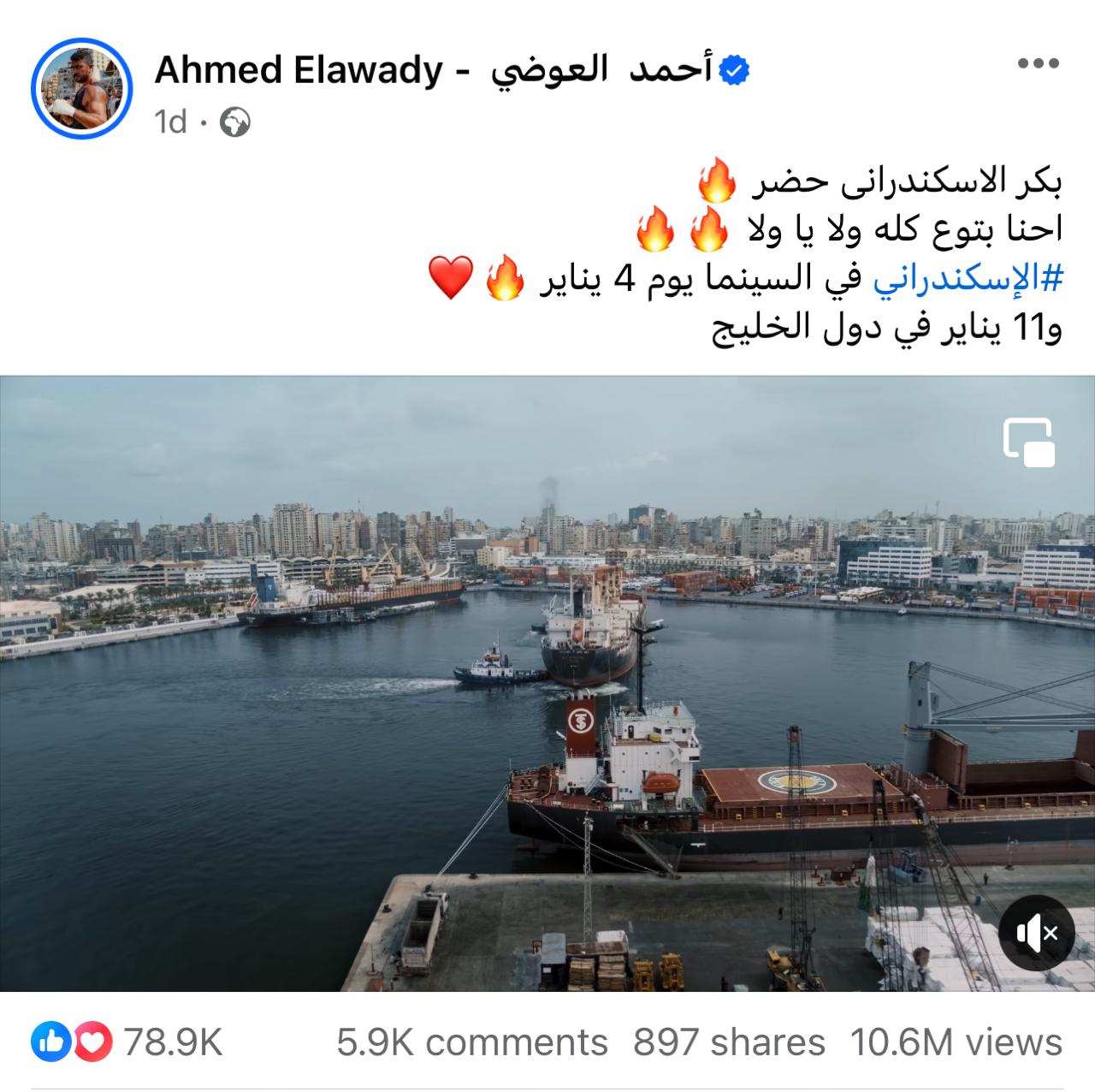Open the #الإسكندراني hashtag
This screenshot has height=1092, width=1095.
pyautogui.click(x=968, y=281)
